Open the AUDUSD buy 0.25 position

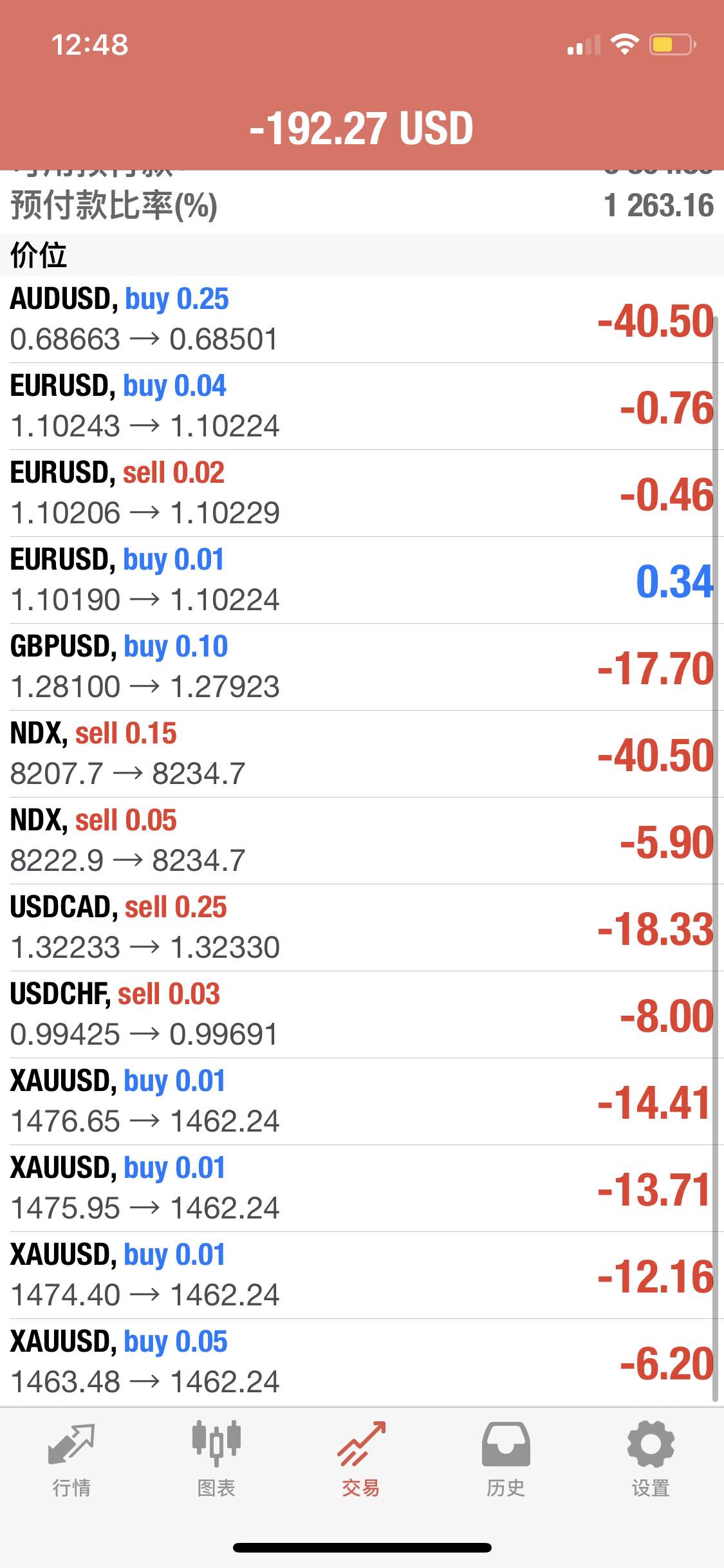pos(362,319)
